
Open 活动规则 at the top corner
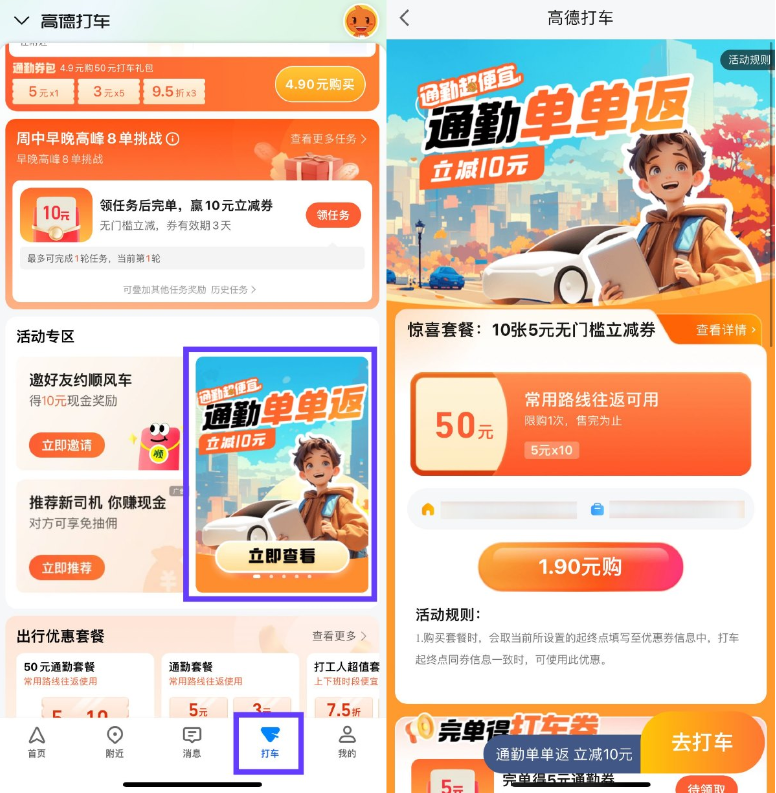pyautogui.click(x=748, y=60)
